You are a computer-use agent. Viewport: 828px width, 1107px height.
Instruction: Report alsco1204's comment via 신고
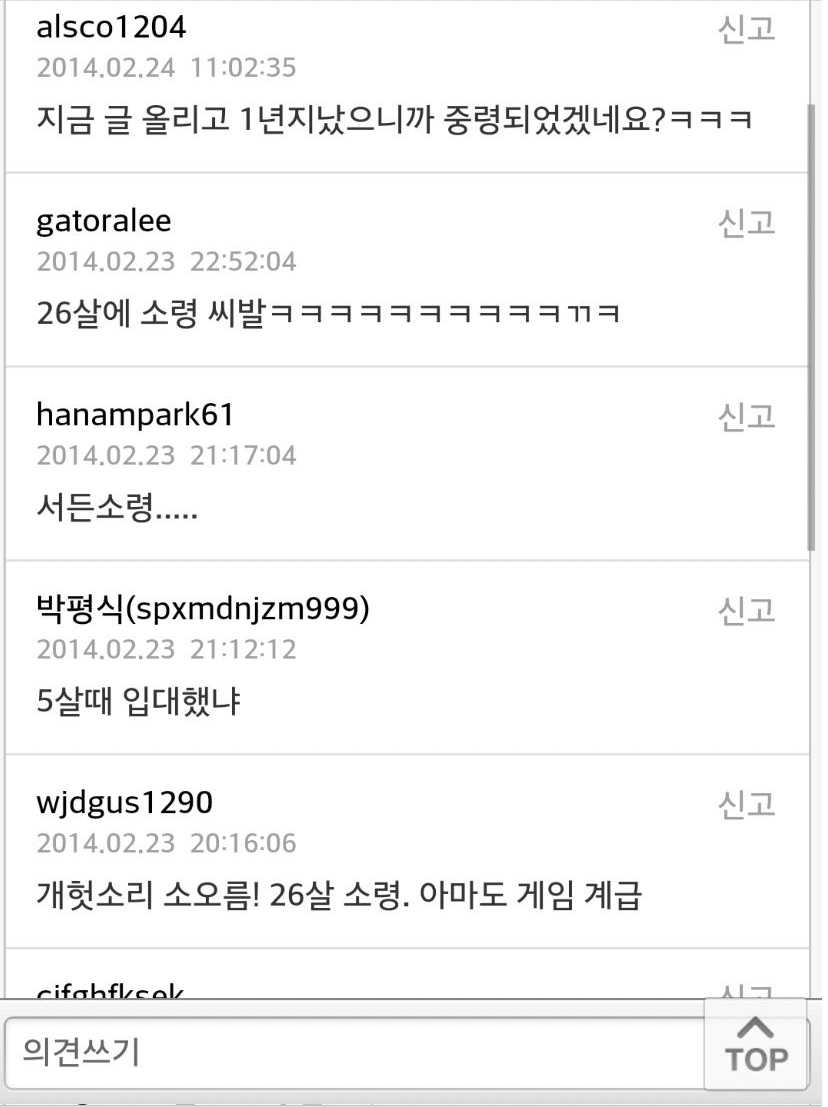pos(746,29)
